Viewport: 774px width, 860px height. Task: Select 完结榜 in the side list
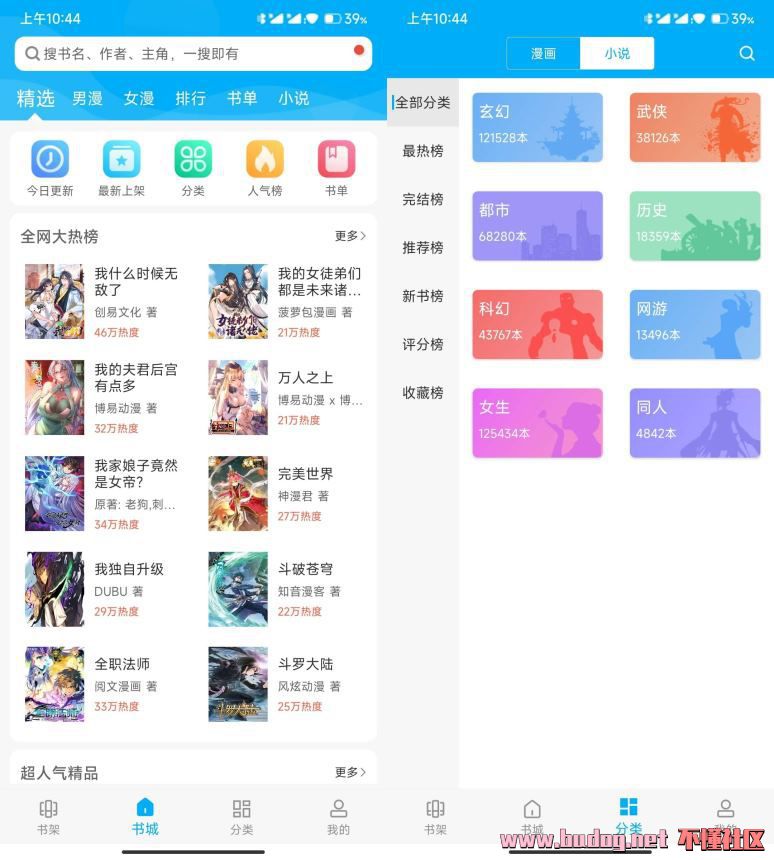point(422,199)
